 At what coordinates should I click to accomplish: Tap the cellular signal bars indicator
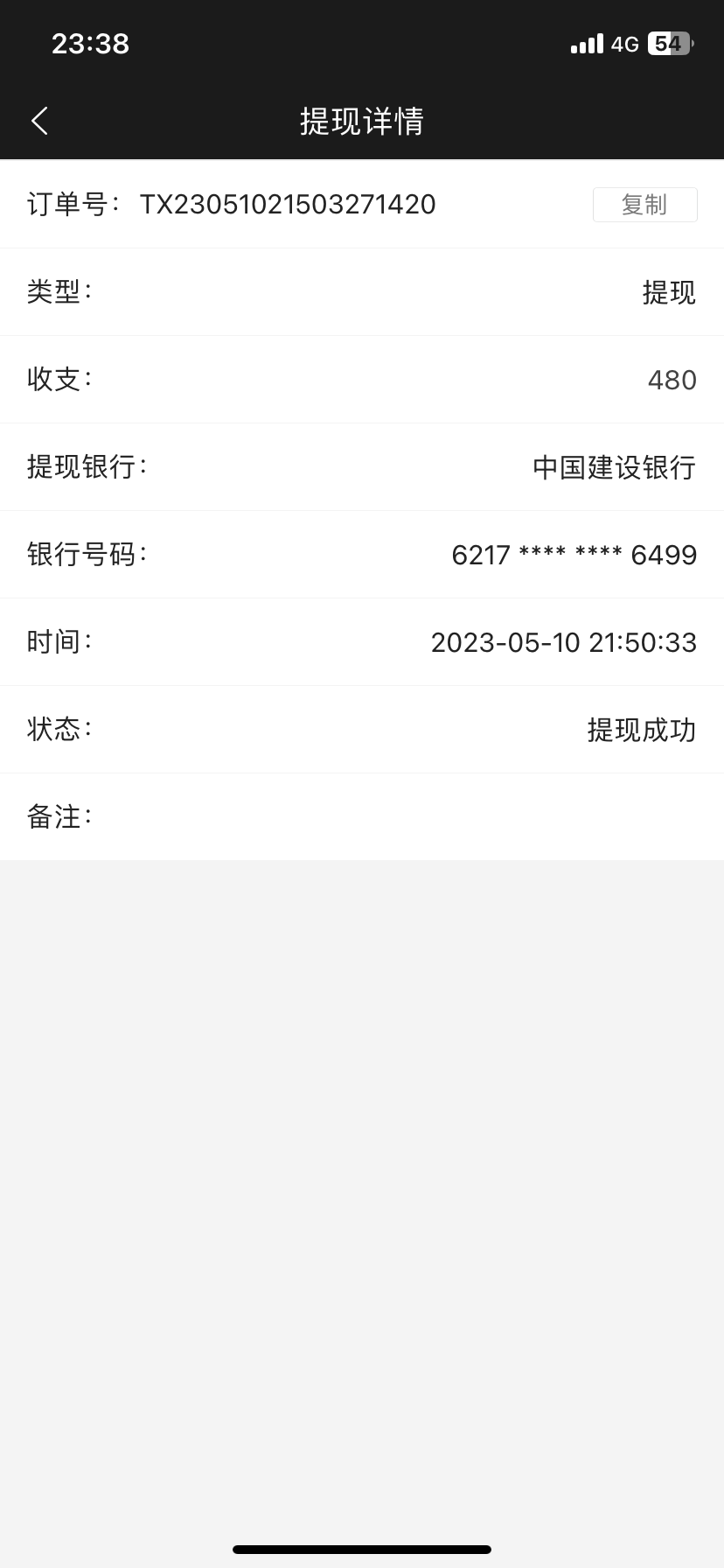(584, 43)
